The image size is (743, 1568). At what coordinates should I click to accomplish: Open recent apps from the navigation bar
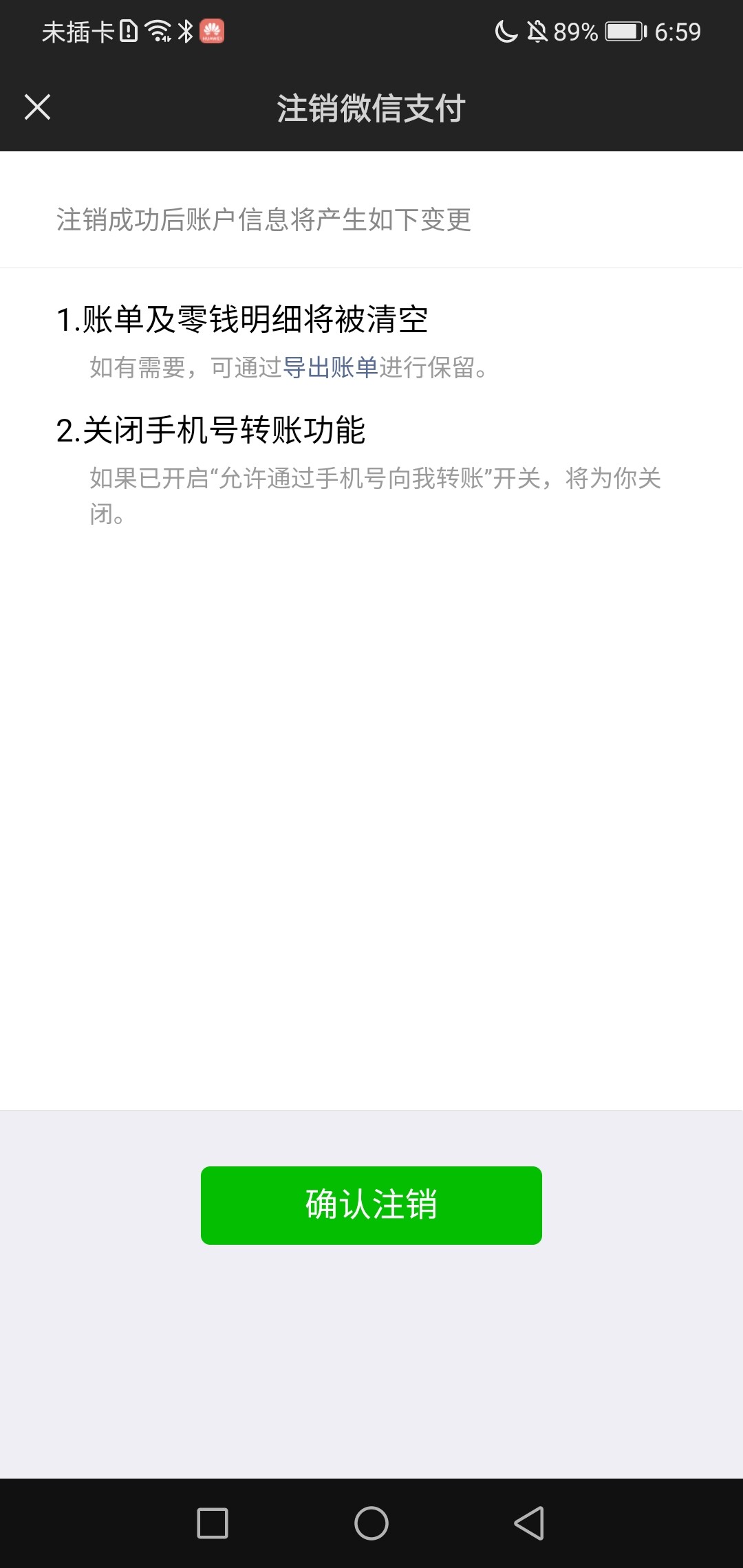(x=213, y=1523)
